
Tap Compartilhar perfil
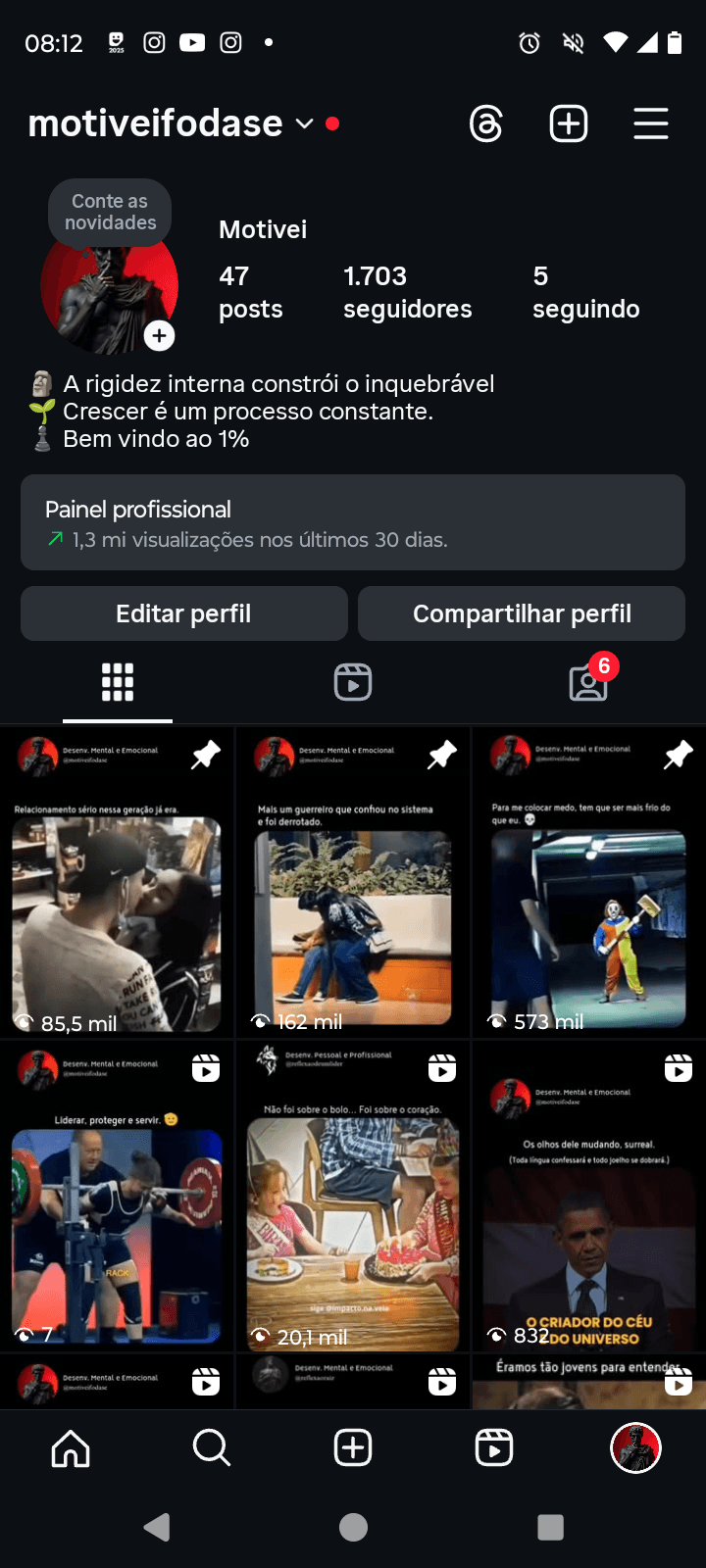[522, 613]
